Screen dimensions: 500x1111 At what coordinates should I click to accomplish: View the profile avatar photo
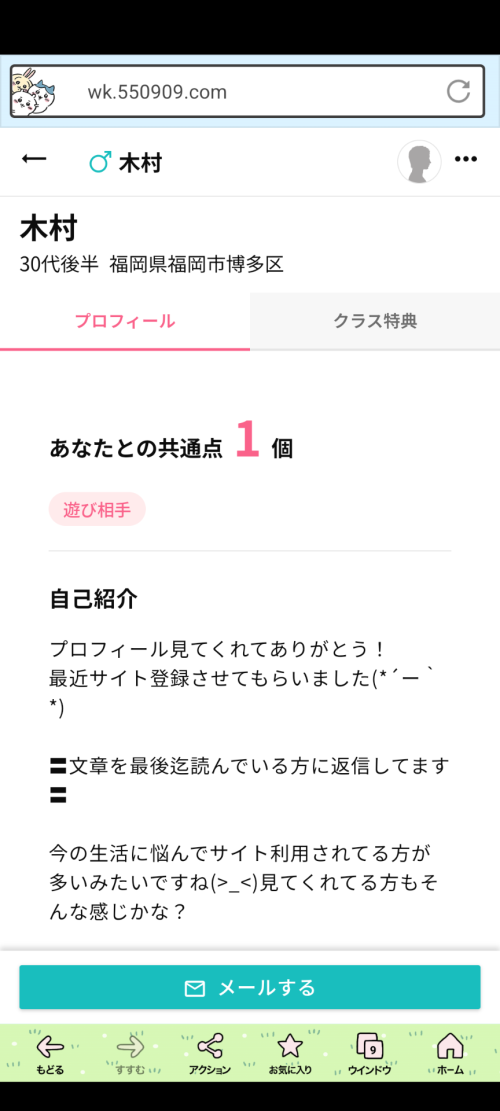[x=419, y=162]
